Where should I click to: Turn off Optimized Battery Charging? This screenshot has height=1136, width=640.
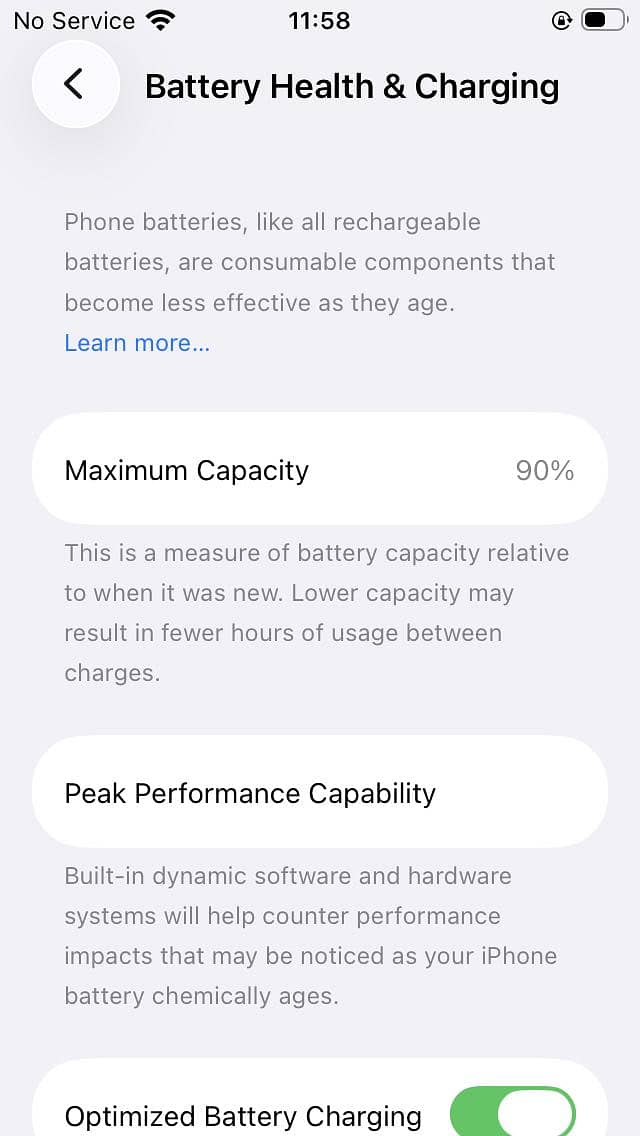click(512, 1112)
